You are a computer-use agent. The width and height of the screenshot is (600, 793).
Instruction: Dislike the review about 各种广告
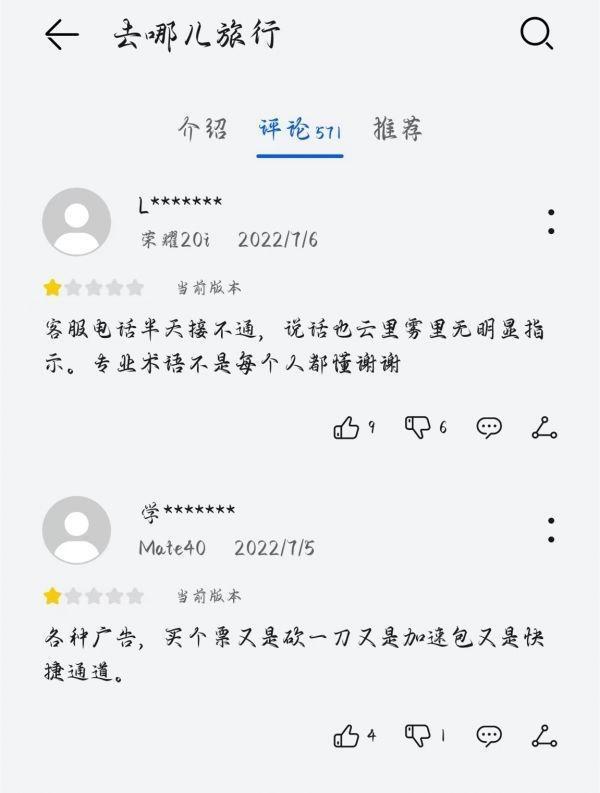coord(418,736)
